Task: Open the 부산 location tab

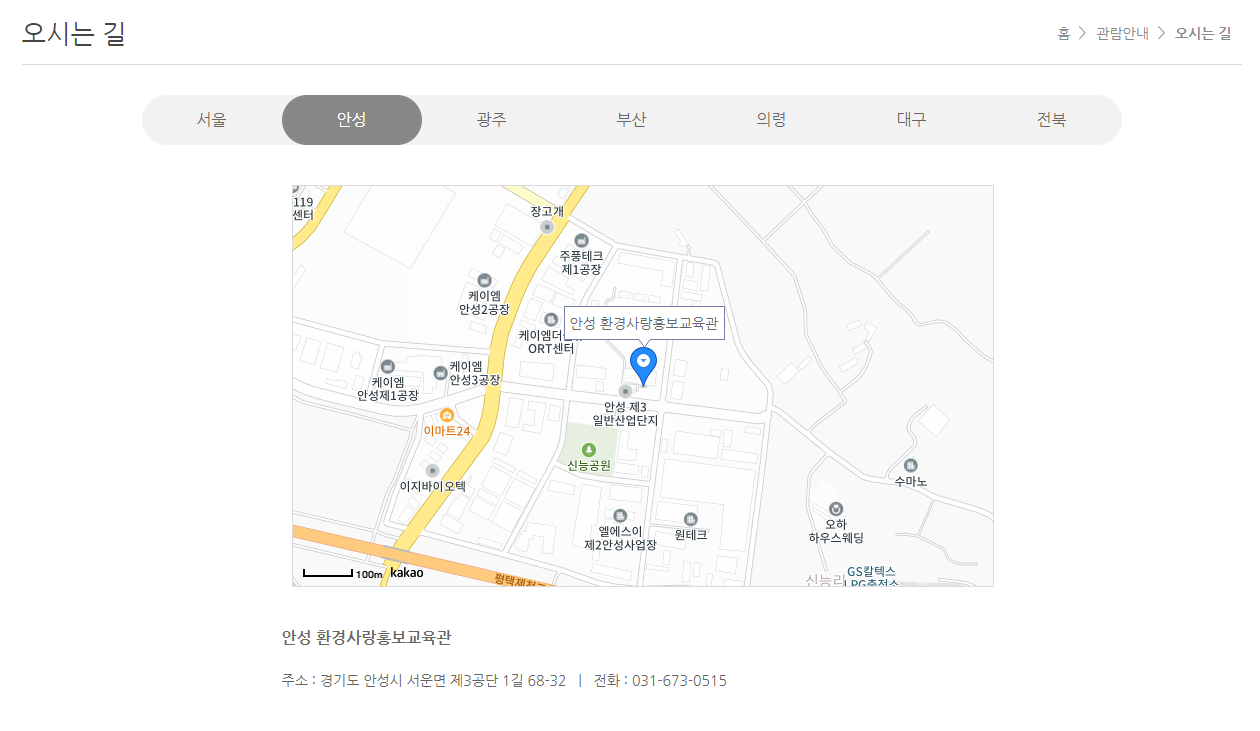Action: tap(632, 120)
